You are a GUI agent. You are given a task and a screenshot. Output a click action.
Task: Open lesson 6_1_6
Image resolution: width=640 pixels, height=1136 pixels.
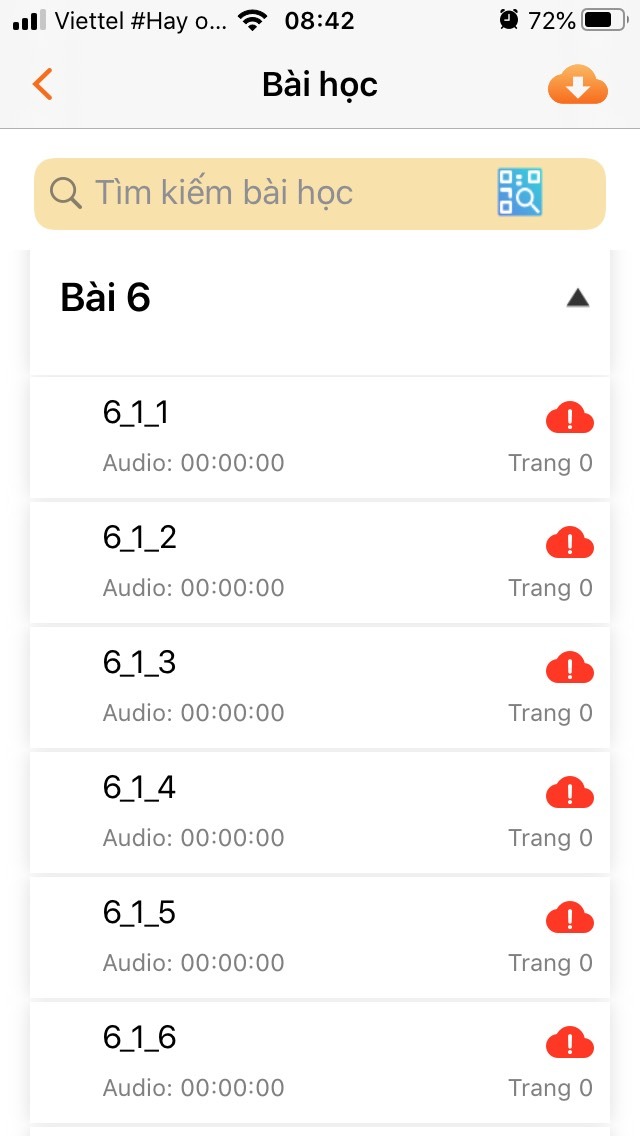point(300,1062)
